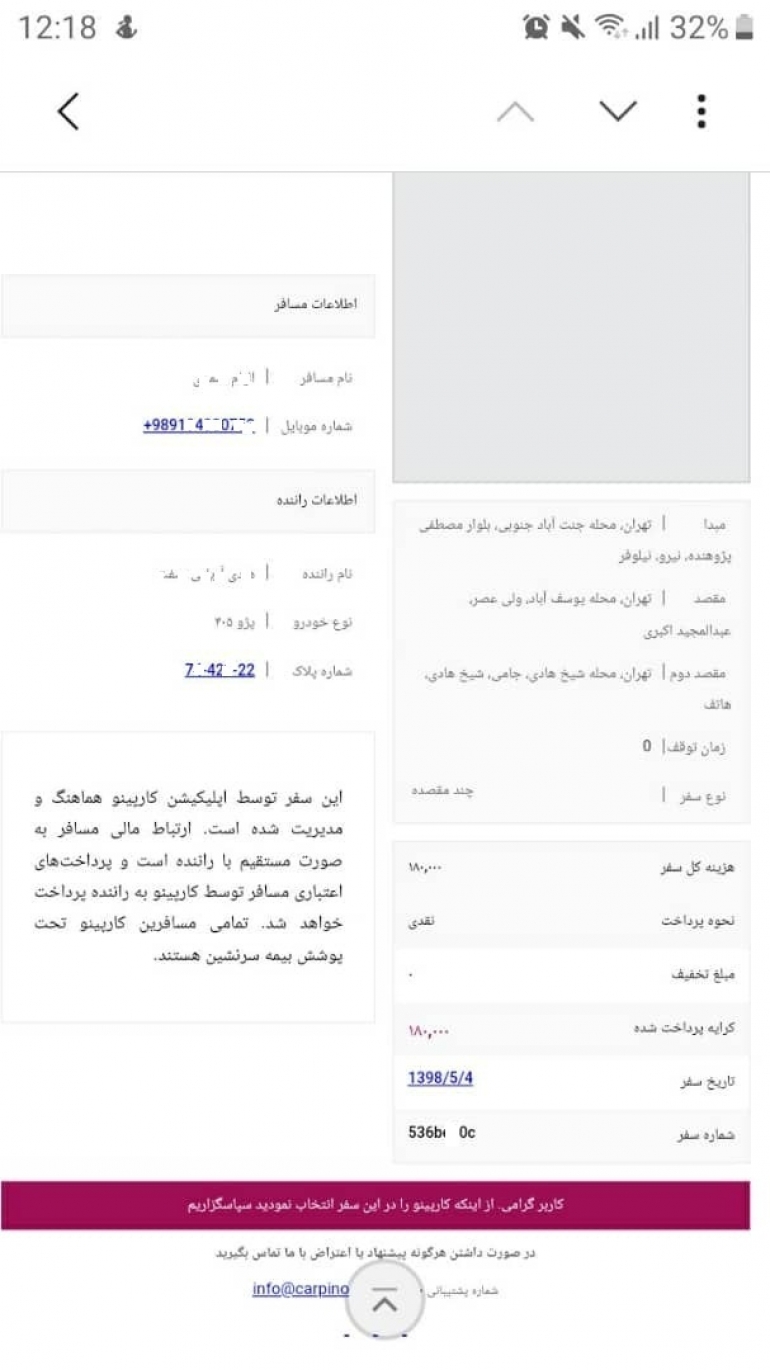
Task: Call the passenger's mobile number link
Action: (x=199, y=425)
